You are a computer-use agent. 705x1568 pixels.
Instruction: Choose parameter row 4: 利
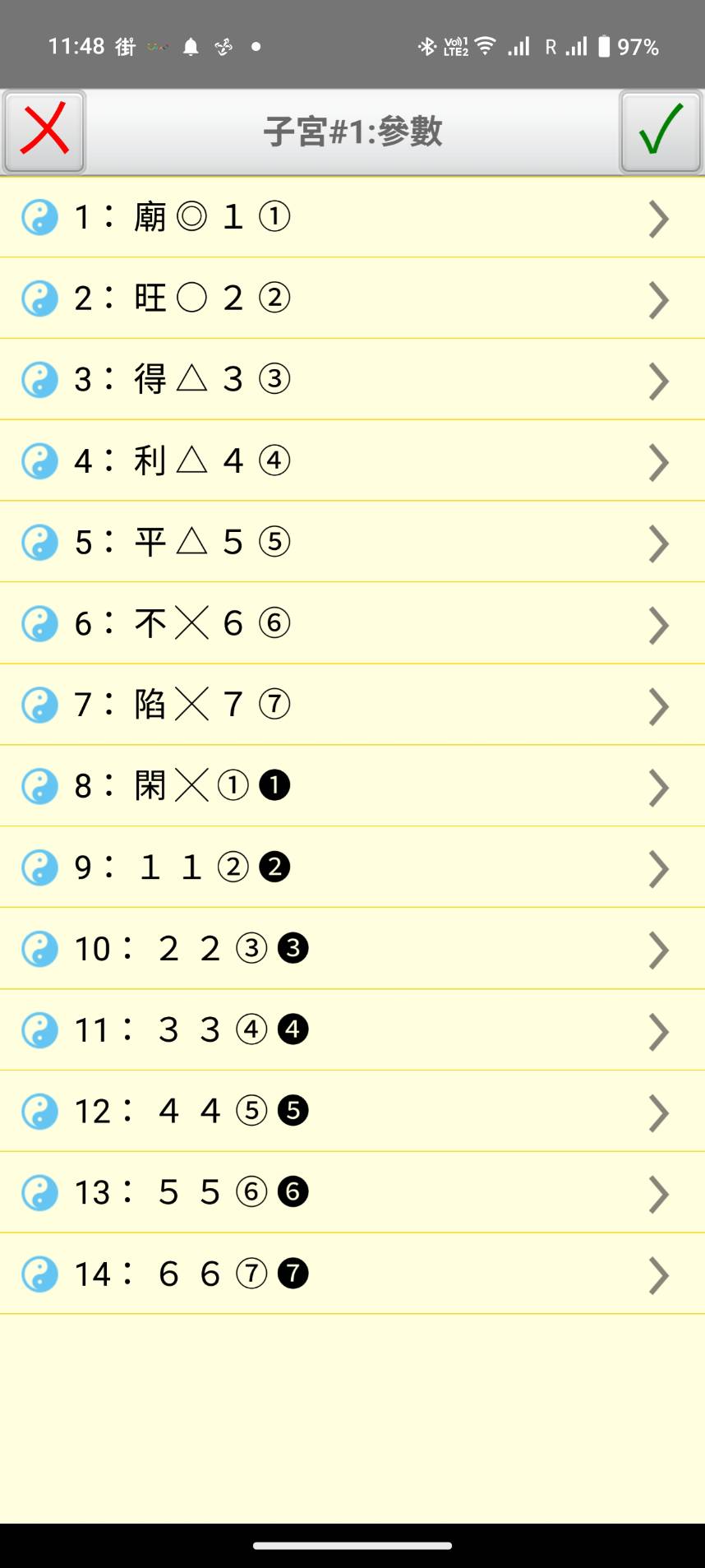(352, 461)
